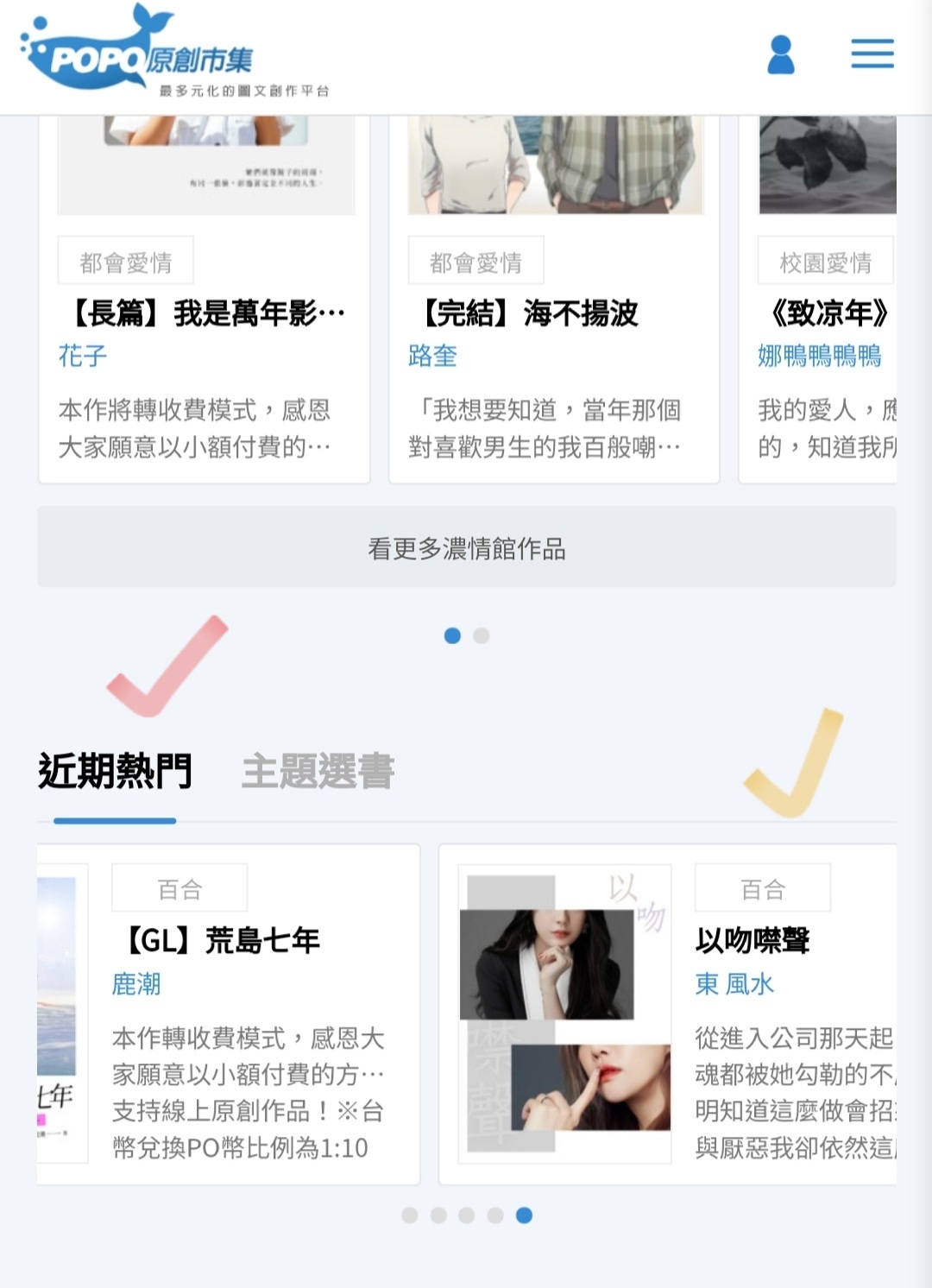Open the novel 我是萬年影 card

pyautogui.click(x=207, y=313)
